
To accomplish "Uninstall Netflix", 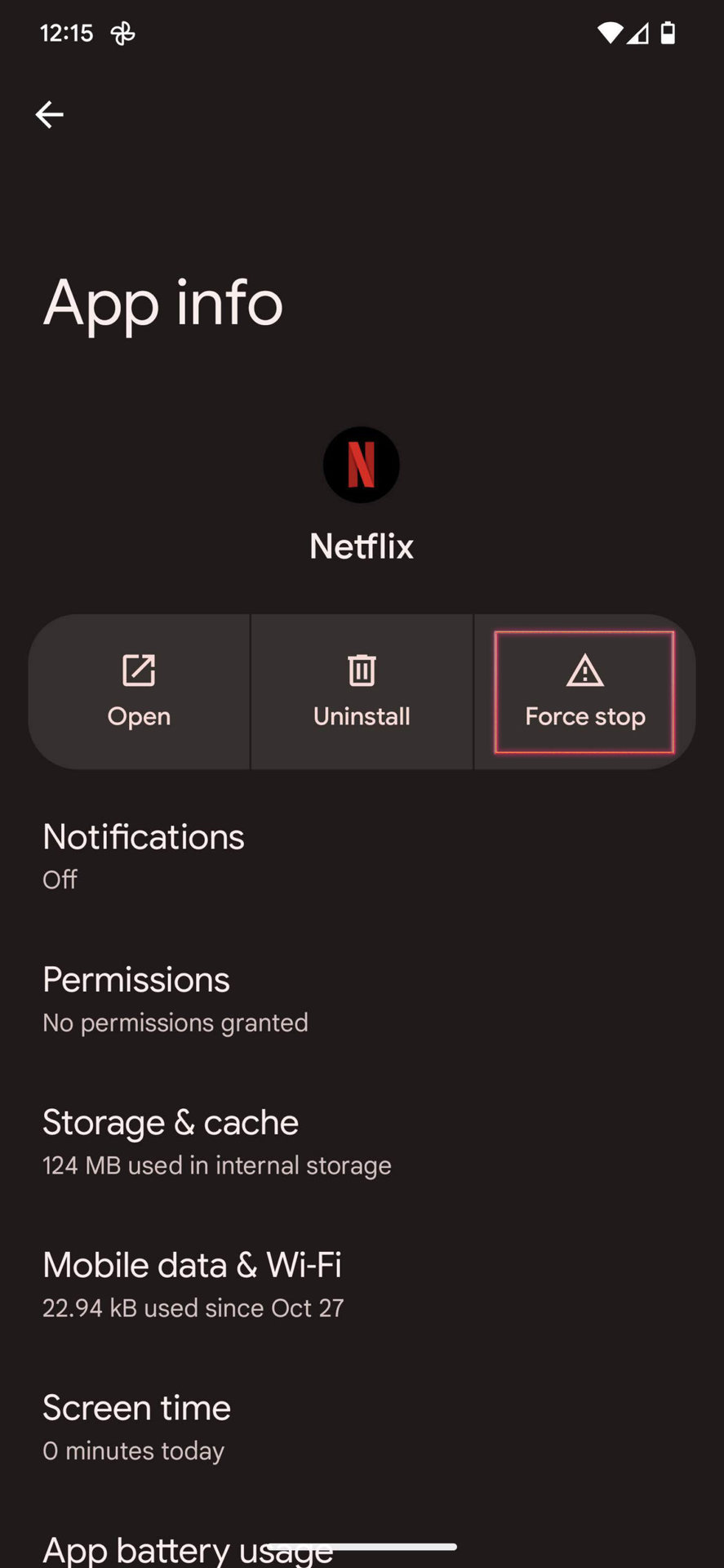I will coord(362,691).
